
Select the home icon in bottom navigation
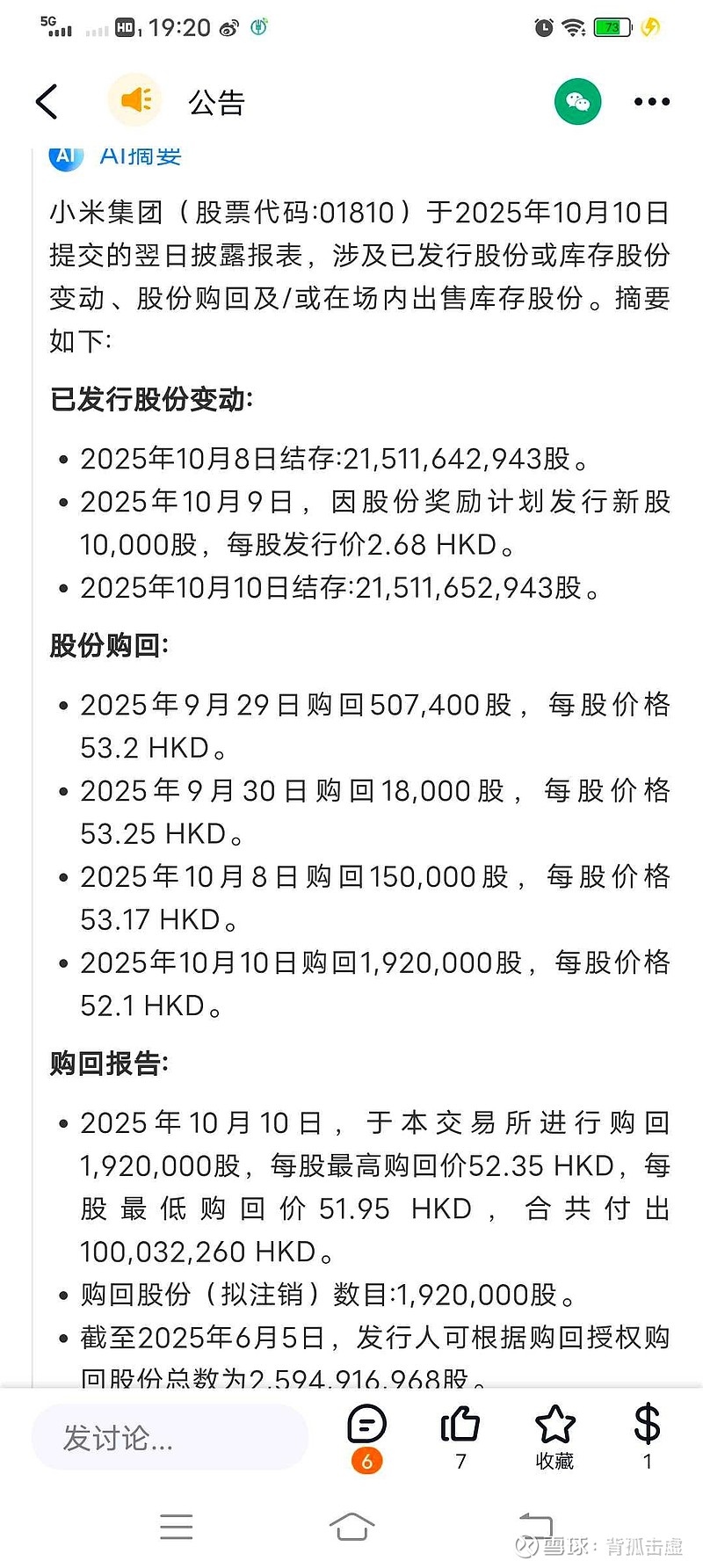pyautogui.click(x=351, y=1528)
